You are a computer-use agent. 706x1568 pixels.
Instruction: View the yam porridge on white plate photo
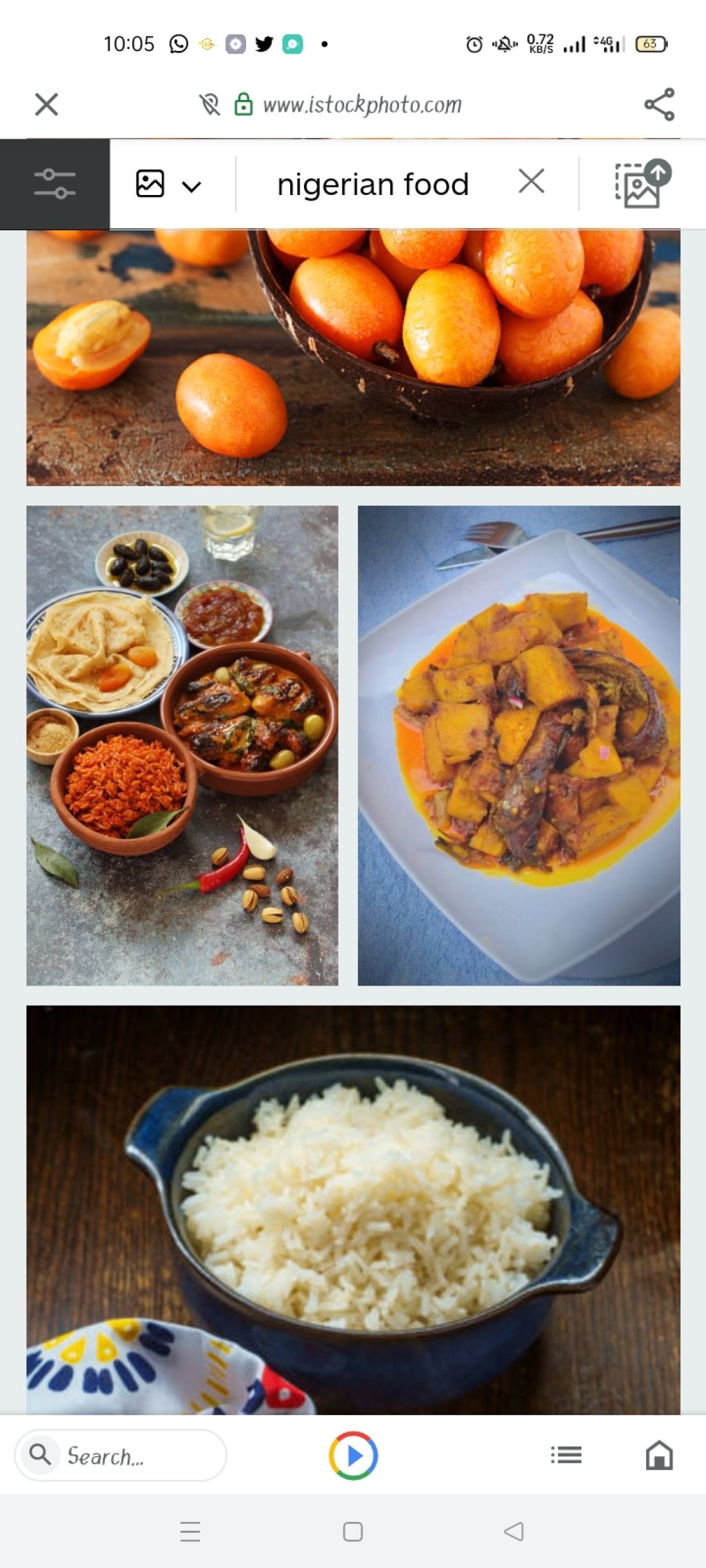click(518, 745)
